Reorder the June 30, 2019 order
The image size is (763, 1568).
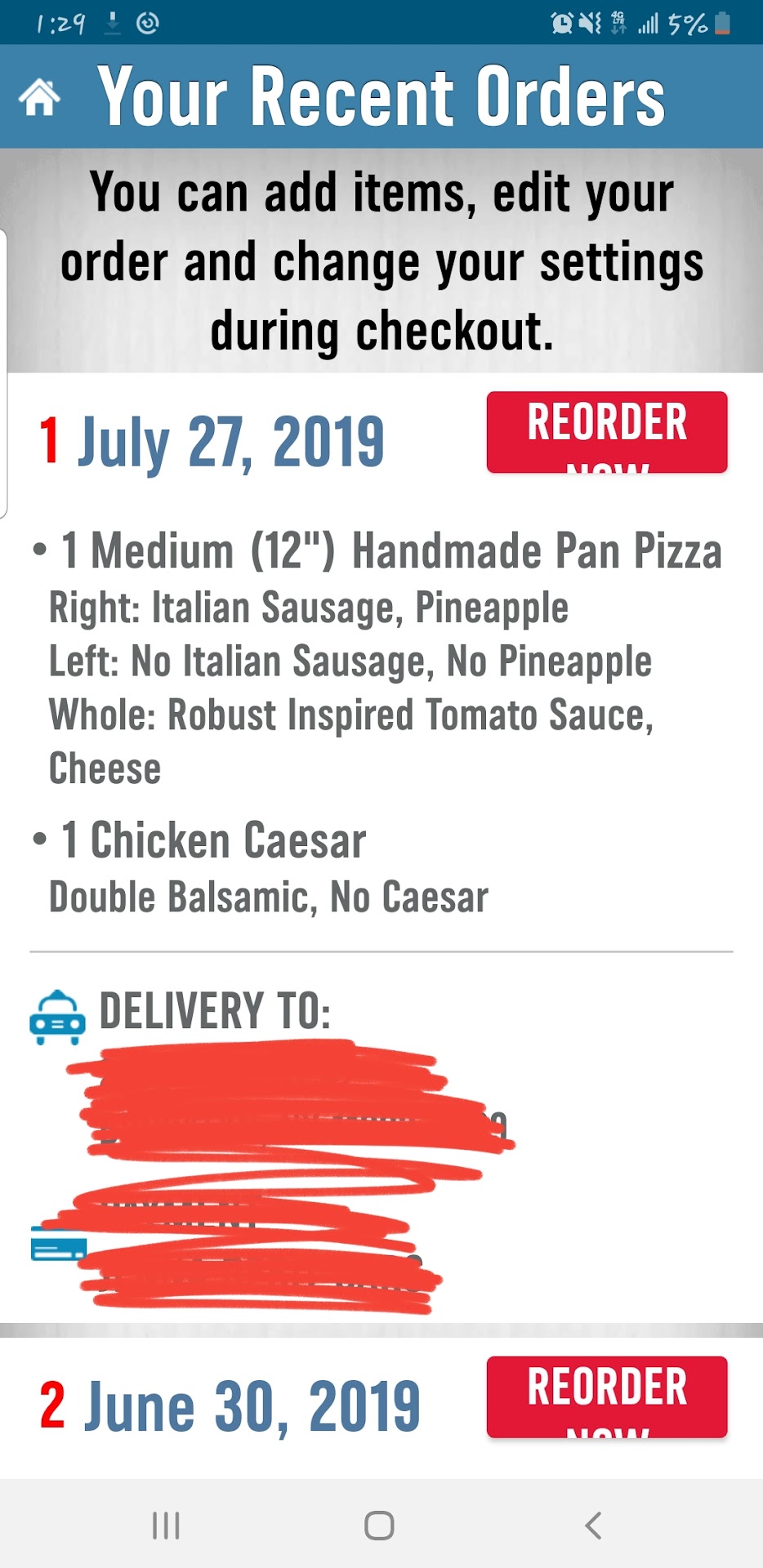click(x=606, y=1396)
